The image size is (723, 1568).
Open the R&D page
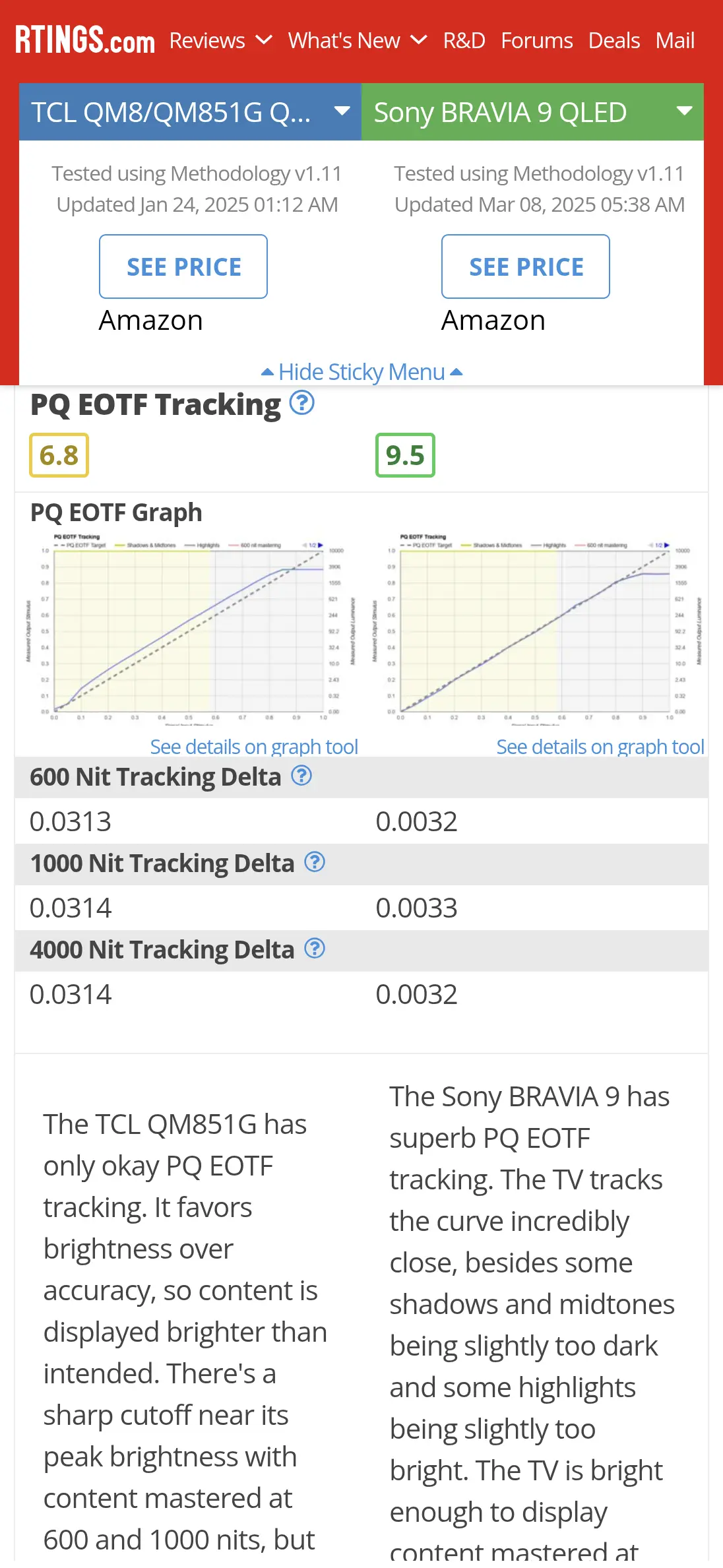[x=464, y=41]
